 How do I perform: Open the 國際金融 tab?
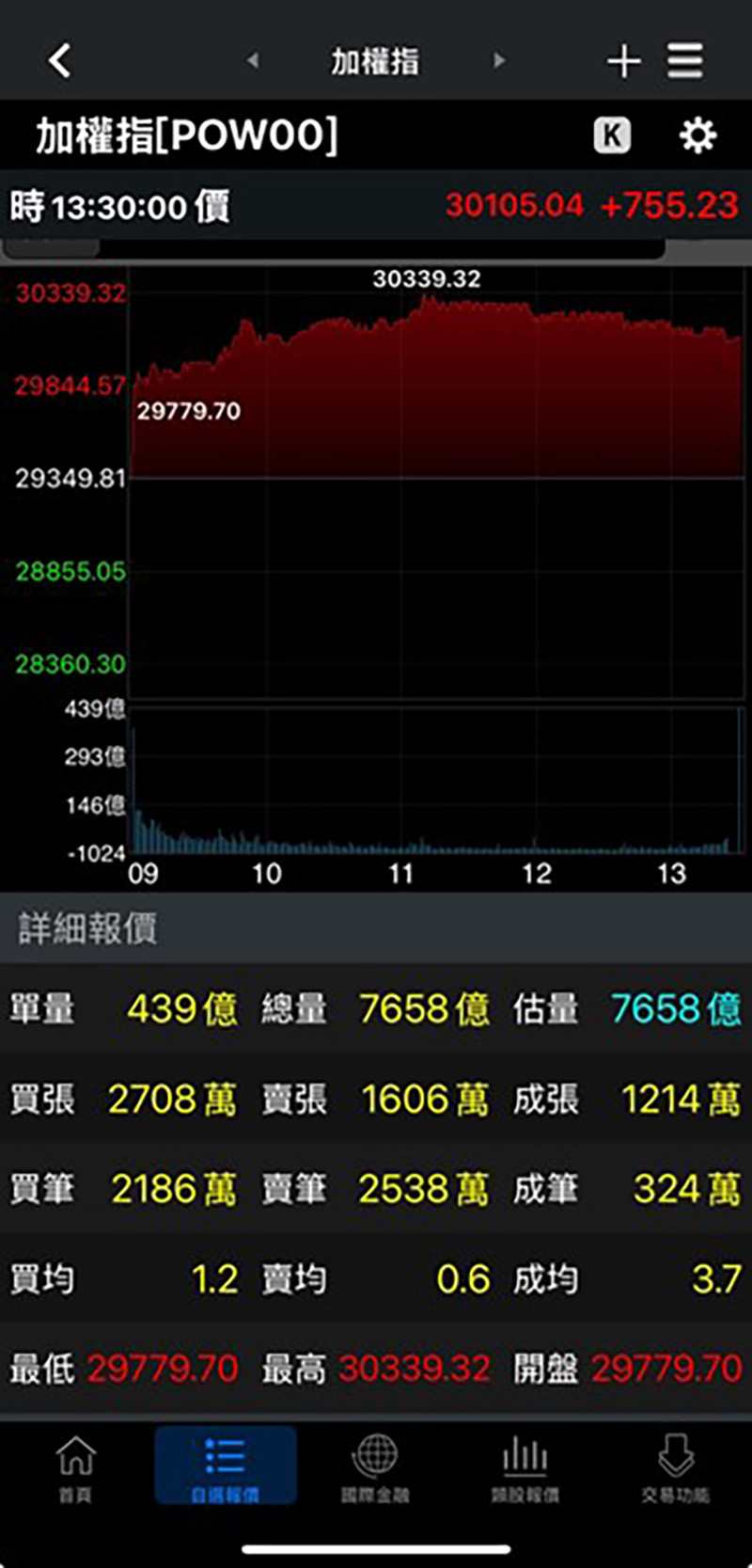[375, 1467]
